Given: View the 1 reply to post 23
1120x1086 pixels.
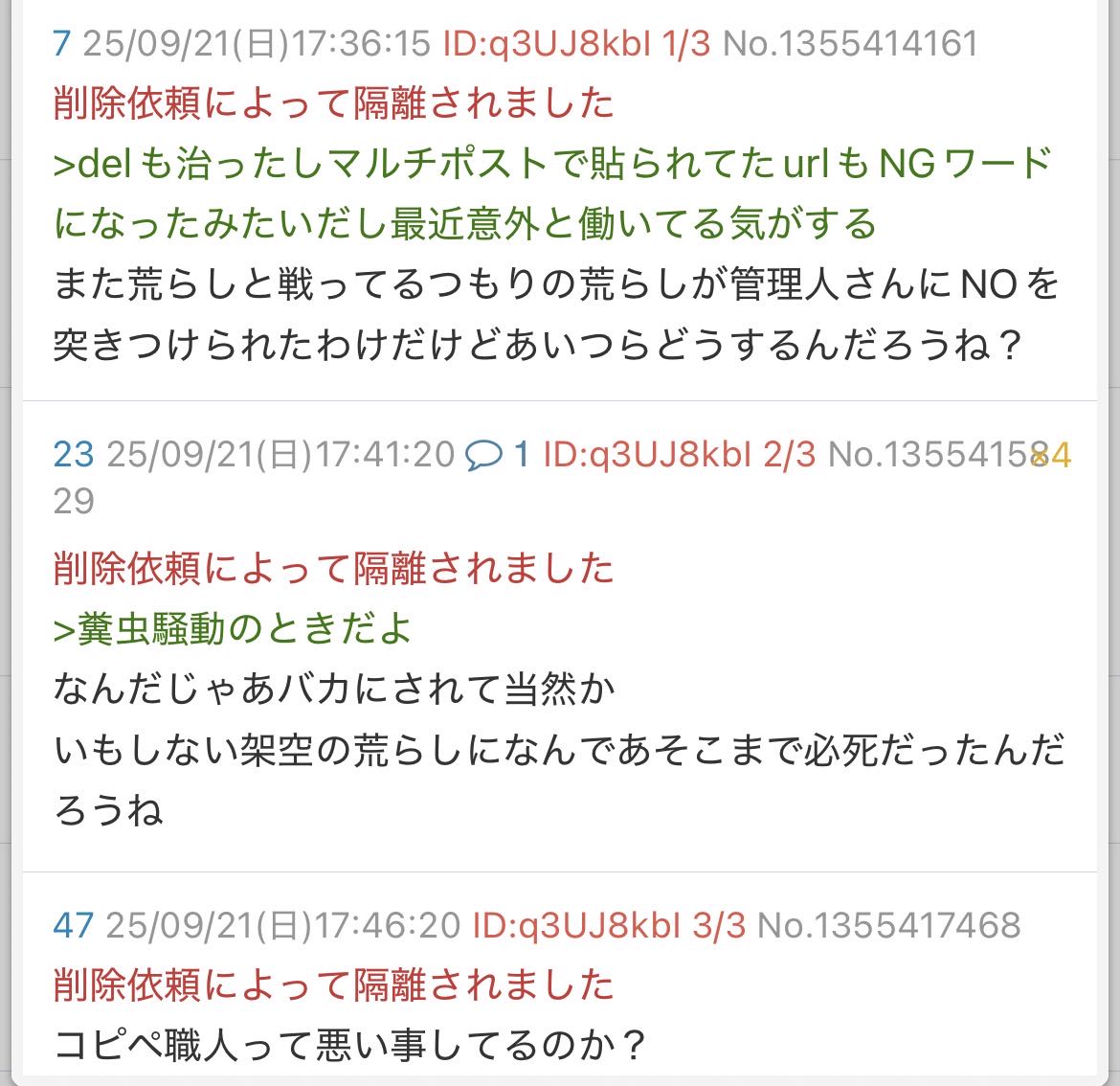Looking at the screenshot, I should 498,454.
